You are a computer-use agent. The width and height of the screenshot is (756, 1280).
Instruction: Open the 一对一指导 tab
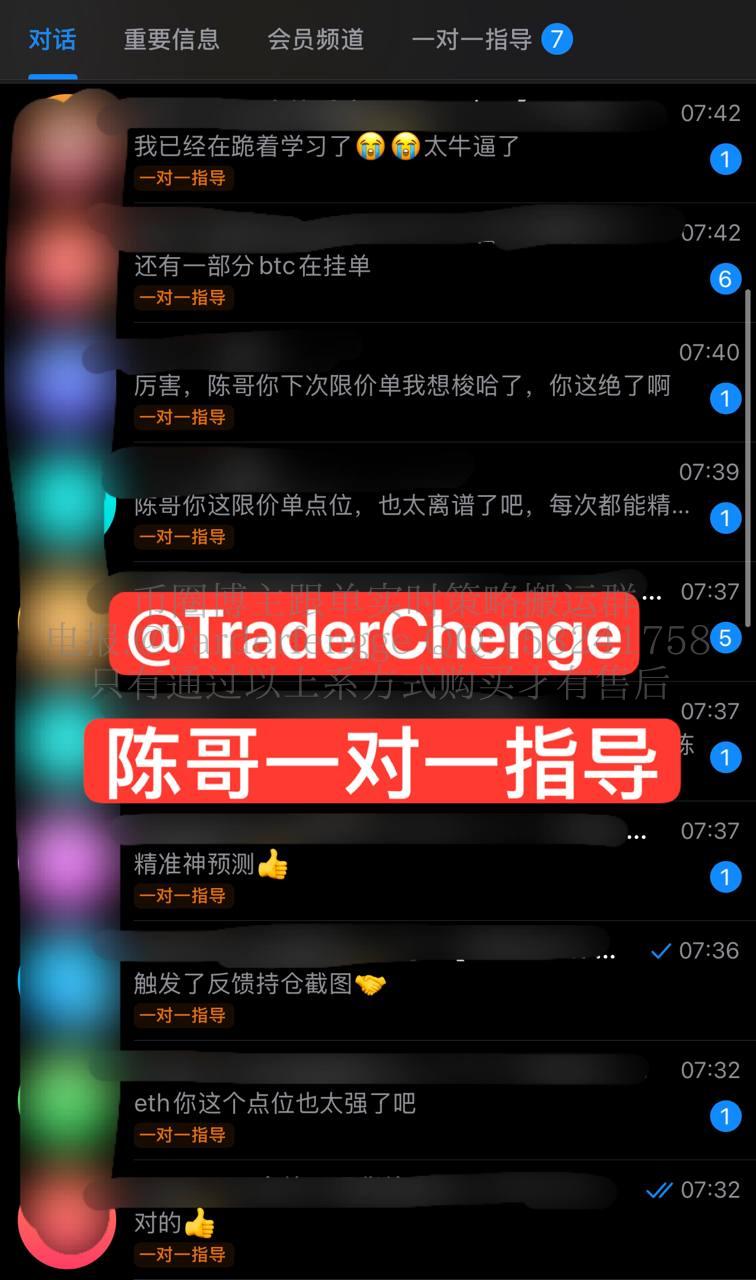(x=472, y=40)
